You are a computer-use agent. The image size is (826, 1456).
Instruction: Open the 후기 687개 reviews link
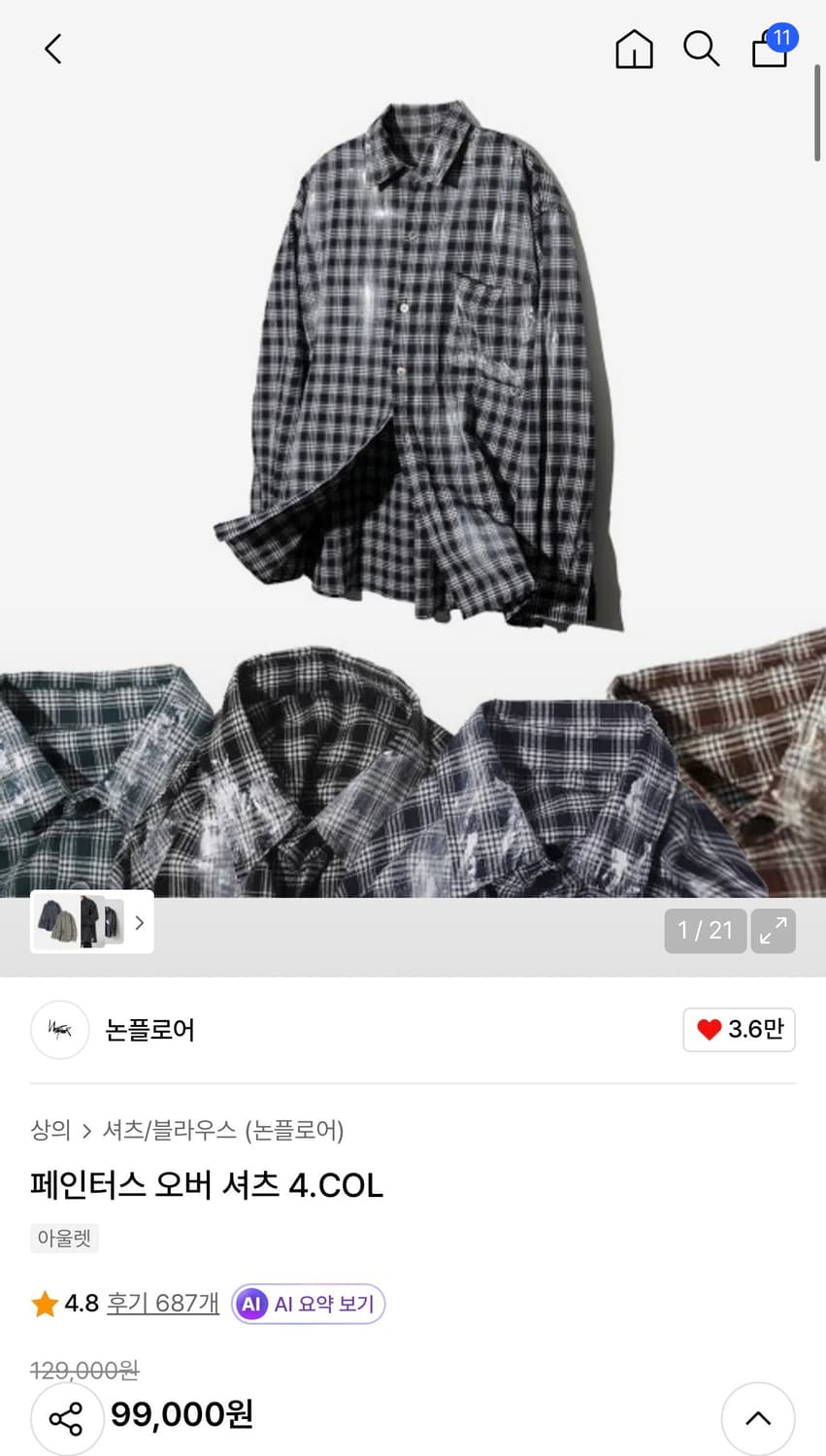[162, 1304]
